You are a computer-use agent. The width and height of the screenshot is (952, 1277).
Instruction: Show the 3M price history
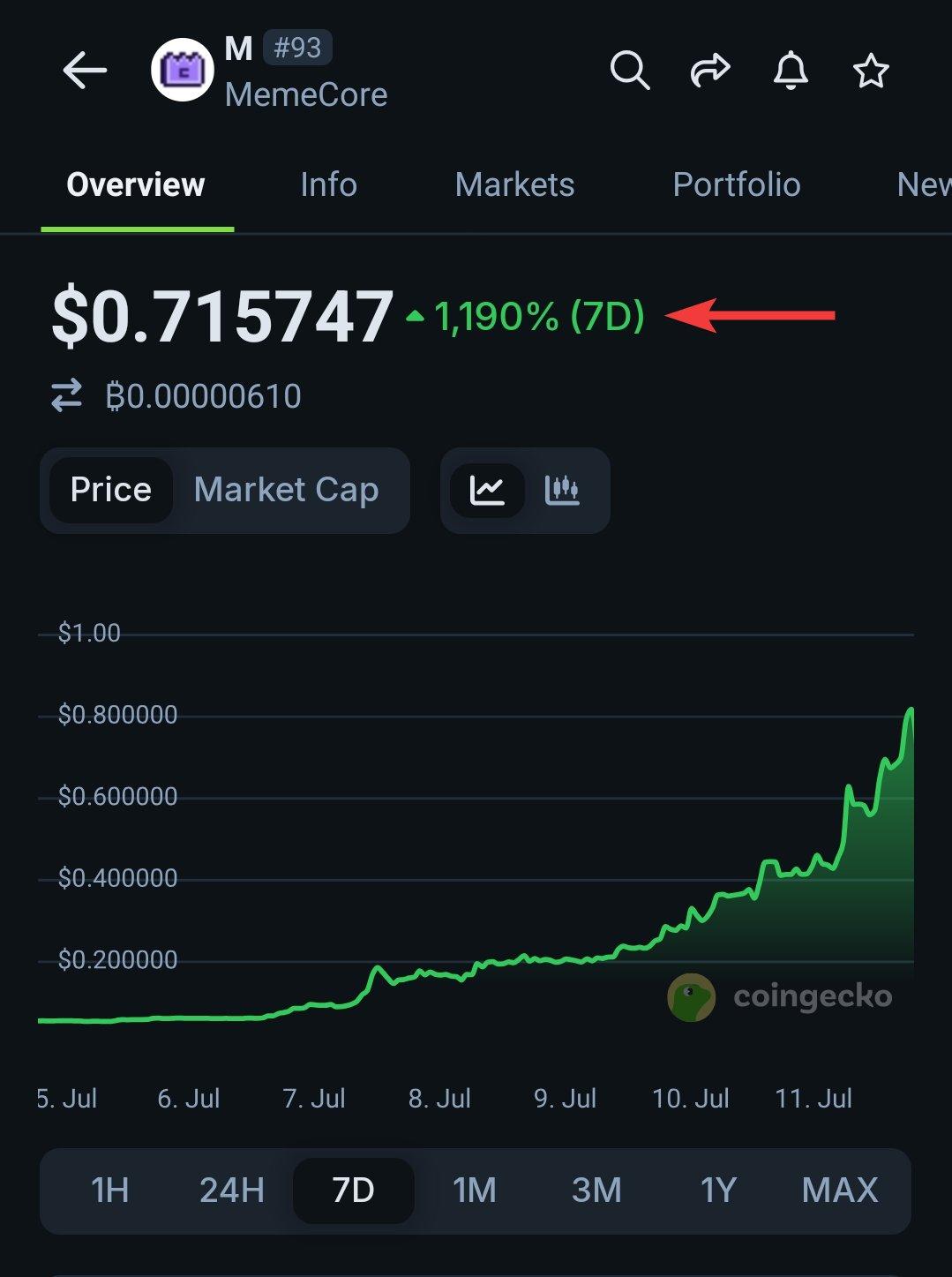pos(596,1191)
